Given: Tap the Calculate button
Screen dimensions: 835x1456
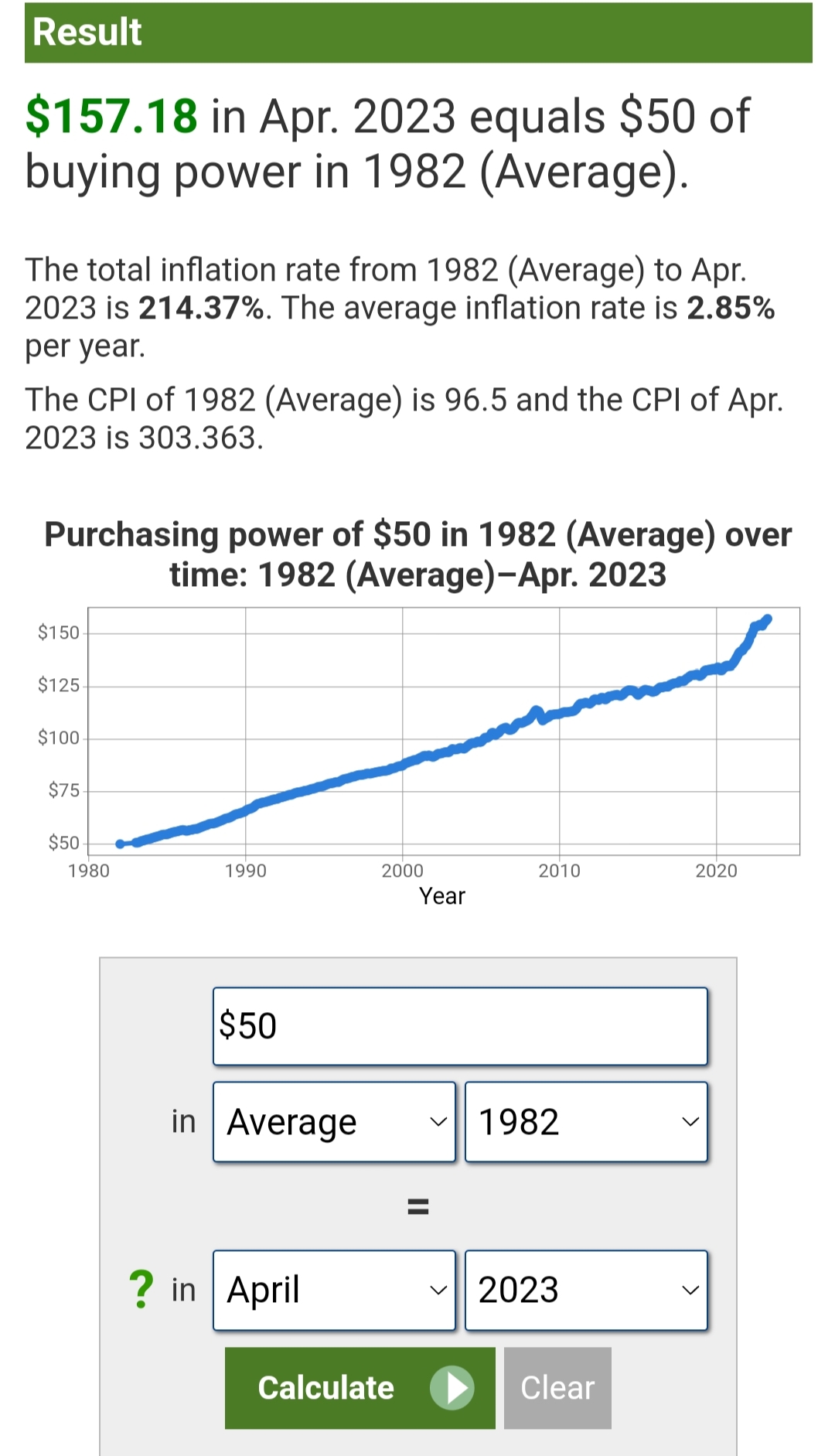Looking at the screenshot, I should [x=360, y=1388].
